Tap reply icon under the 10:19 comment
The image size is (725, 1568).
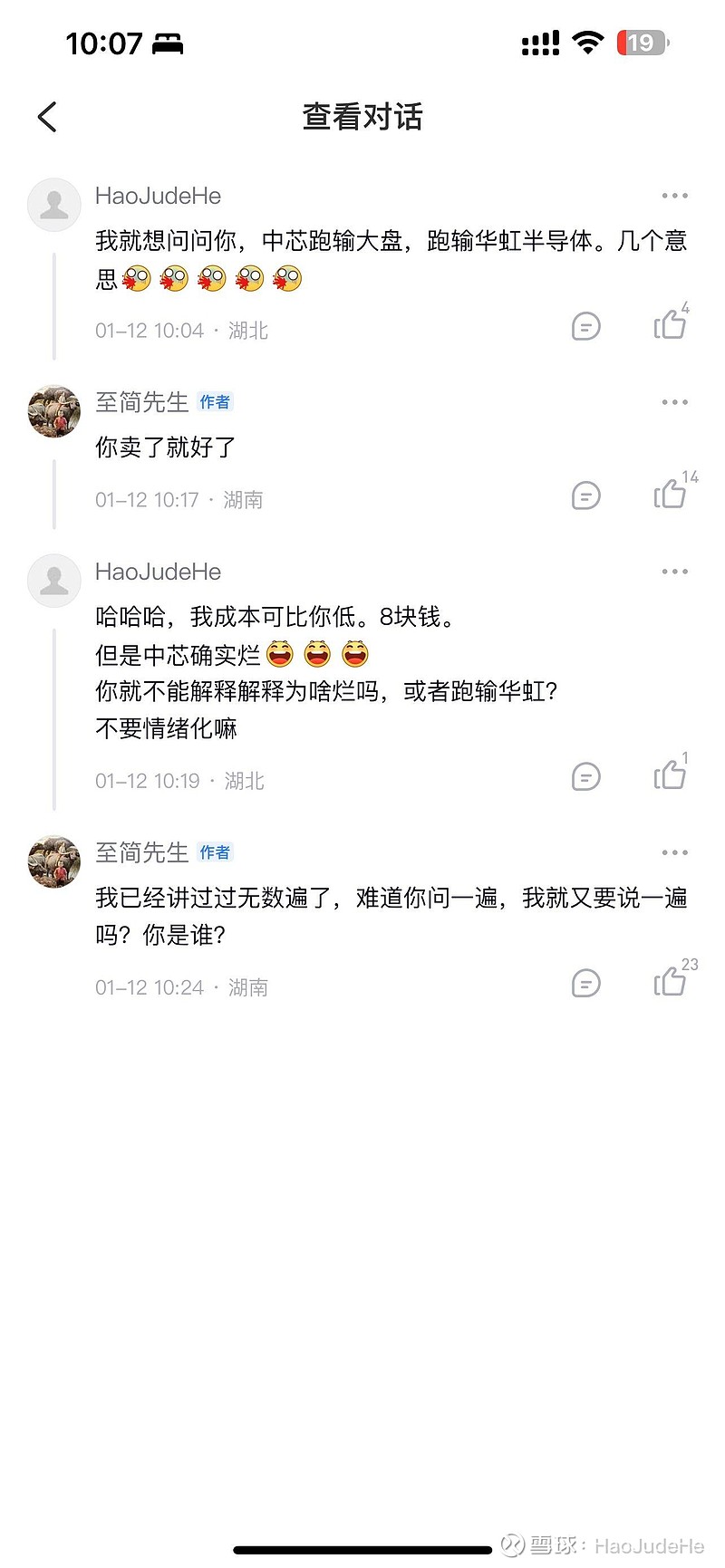[585, 778]
